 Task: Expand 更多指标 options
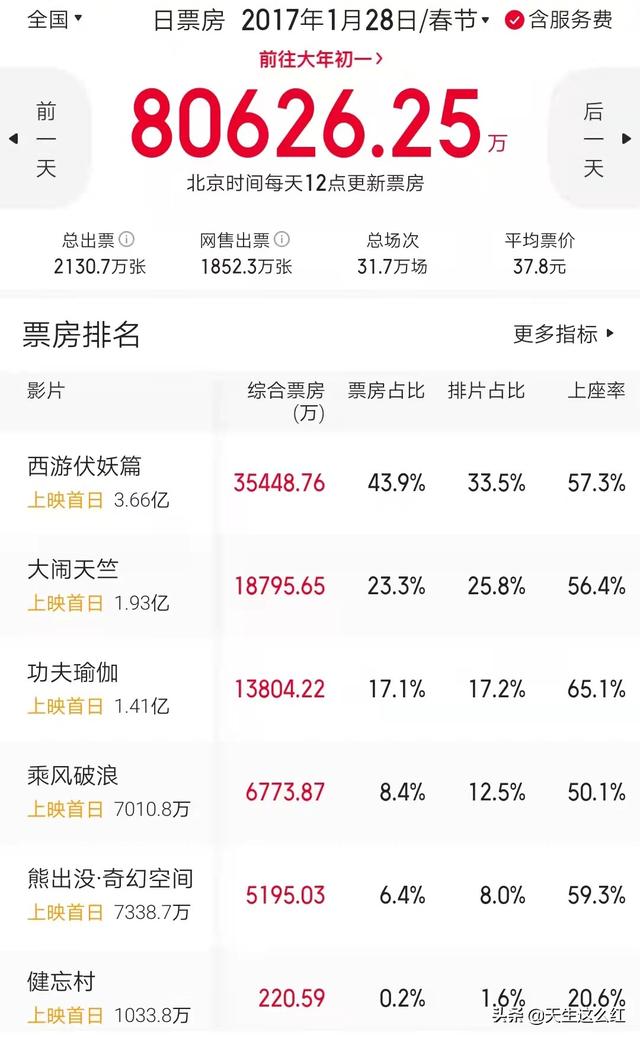(x=564, y=334)
